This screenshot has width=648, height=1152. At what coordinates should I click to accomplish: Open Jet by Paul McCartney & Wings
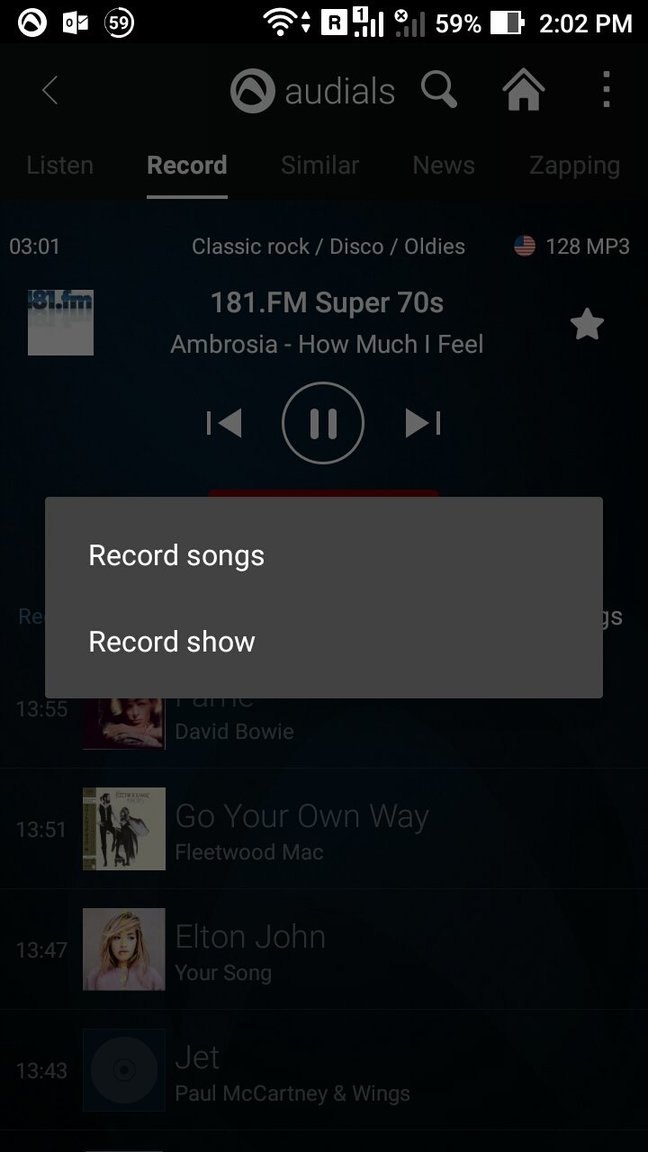292,1070
